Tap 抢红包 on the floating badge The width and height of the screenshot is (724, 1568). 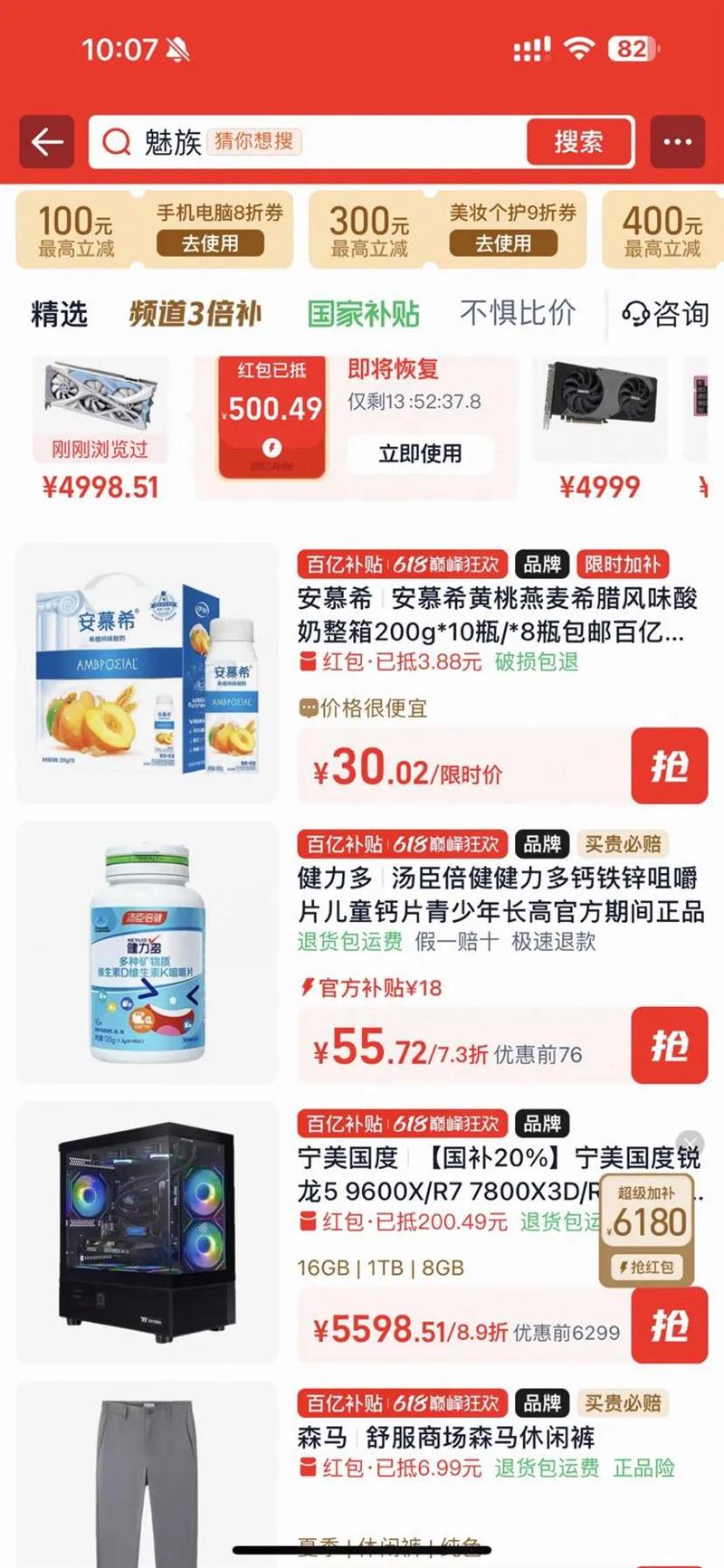click(x=646, y=1267)
